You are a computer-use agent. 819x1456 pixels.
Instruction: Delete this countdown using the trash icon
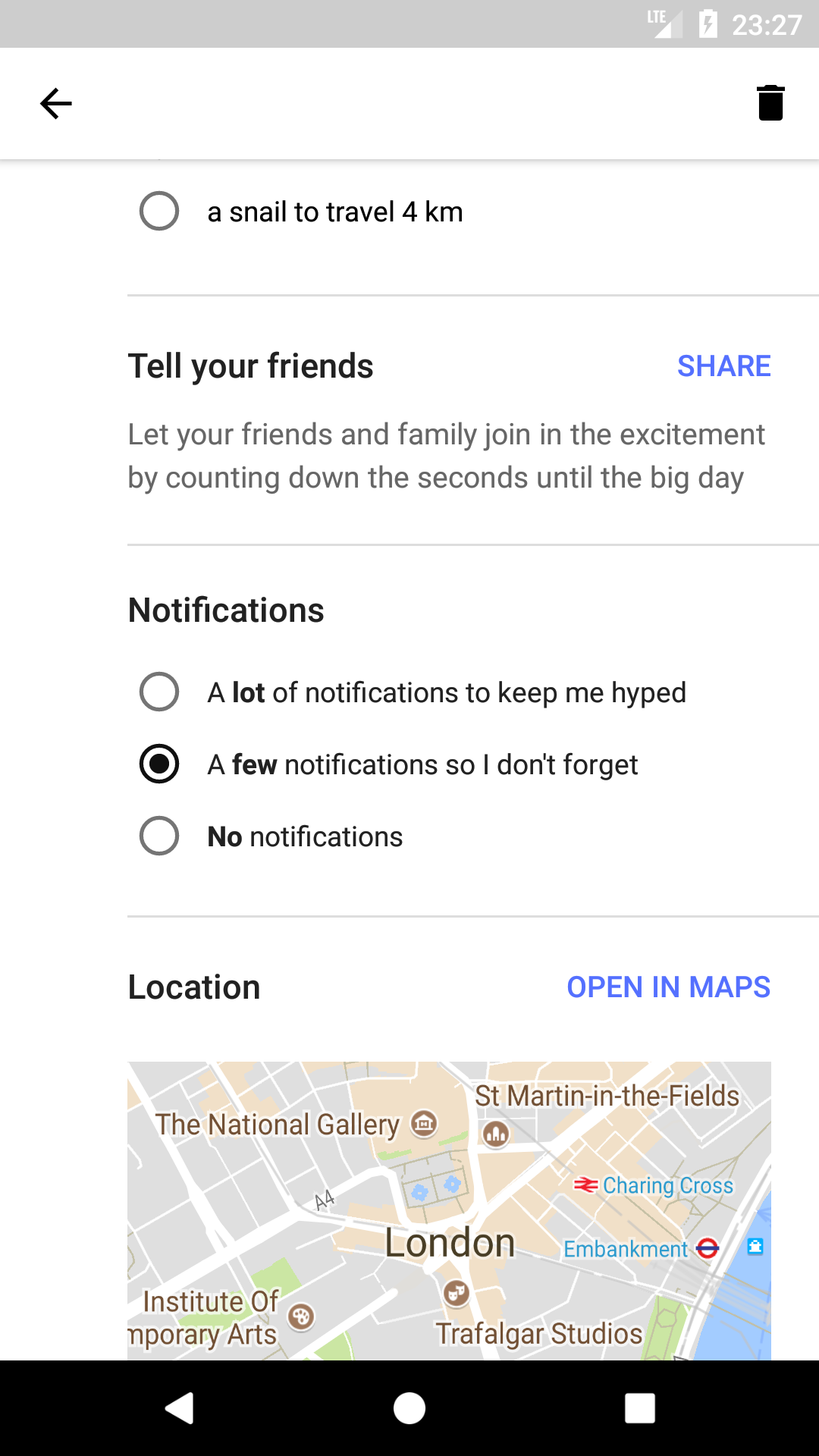click(770, 103)
